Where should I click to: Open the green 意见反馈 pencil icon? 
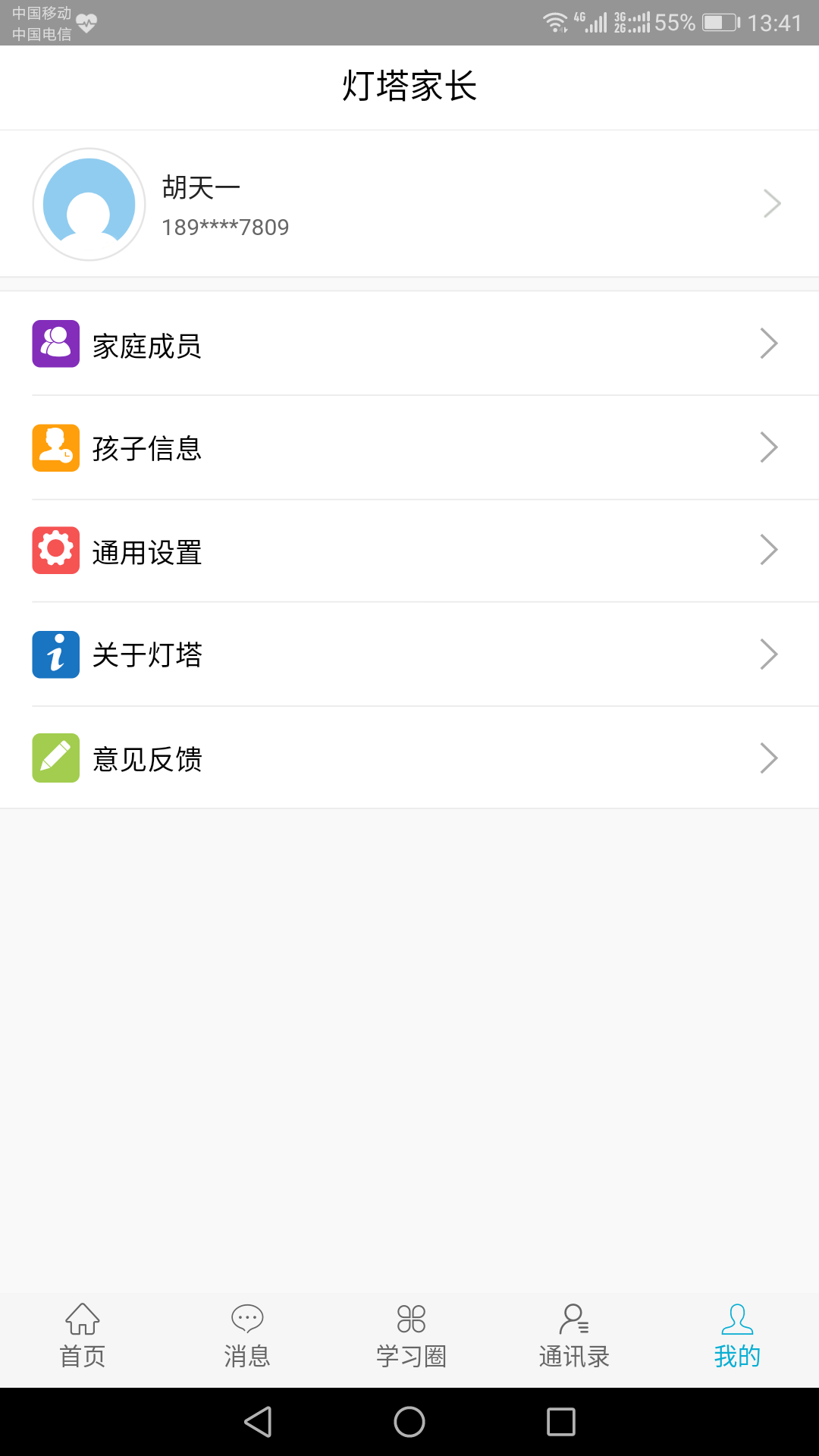click(x=55, y=758)
